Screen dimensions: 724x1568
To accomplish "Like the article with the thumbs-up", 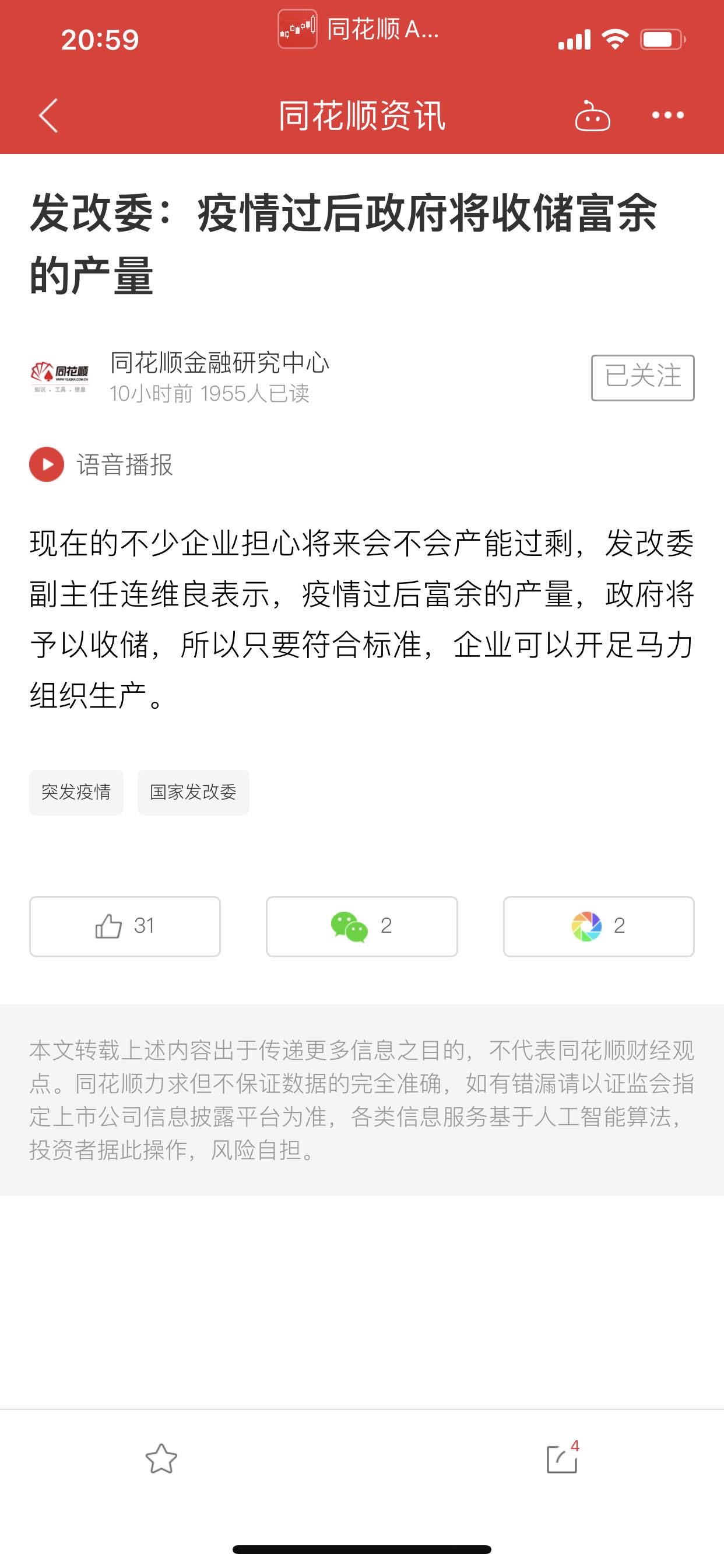I will pyautogui.click(x=124, y=926).
